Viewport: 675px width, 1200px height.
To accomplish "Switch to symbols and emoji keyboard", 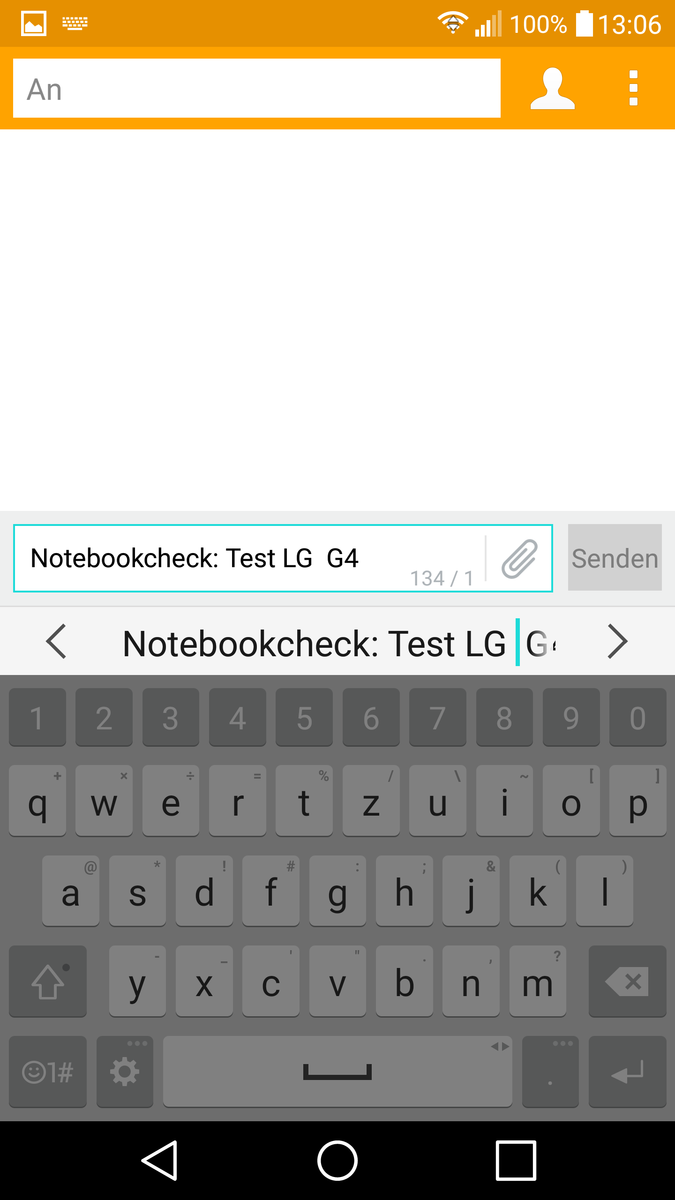I will point(48,1072).
